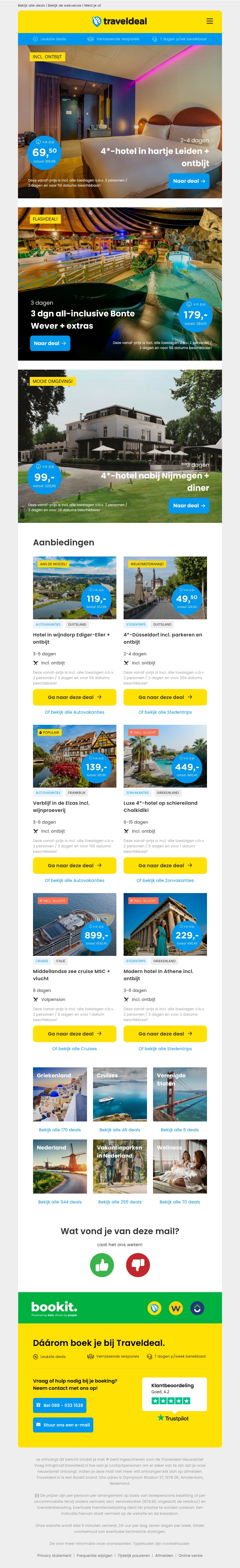240x1568 pixels.
Task: Tap Stuur ons een e-mail button
Action: [x=63, y=1425]
